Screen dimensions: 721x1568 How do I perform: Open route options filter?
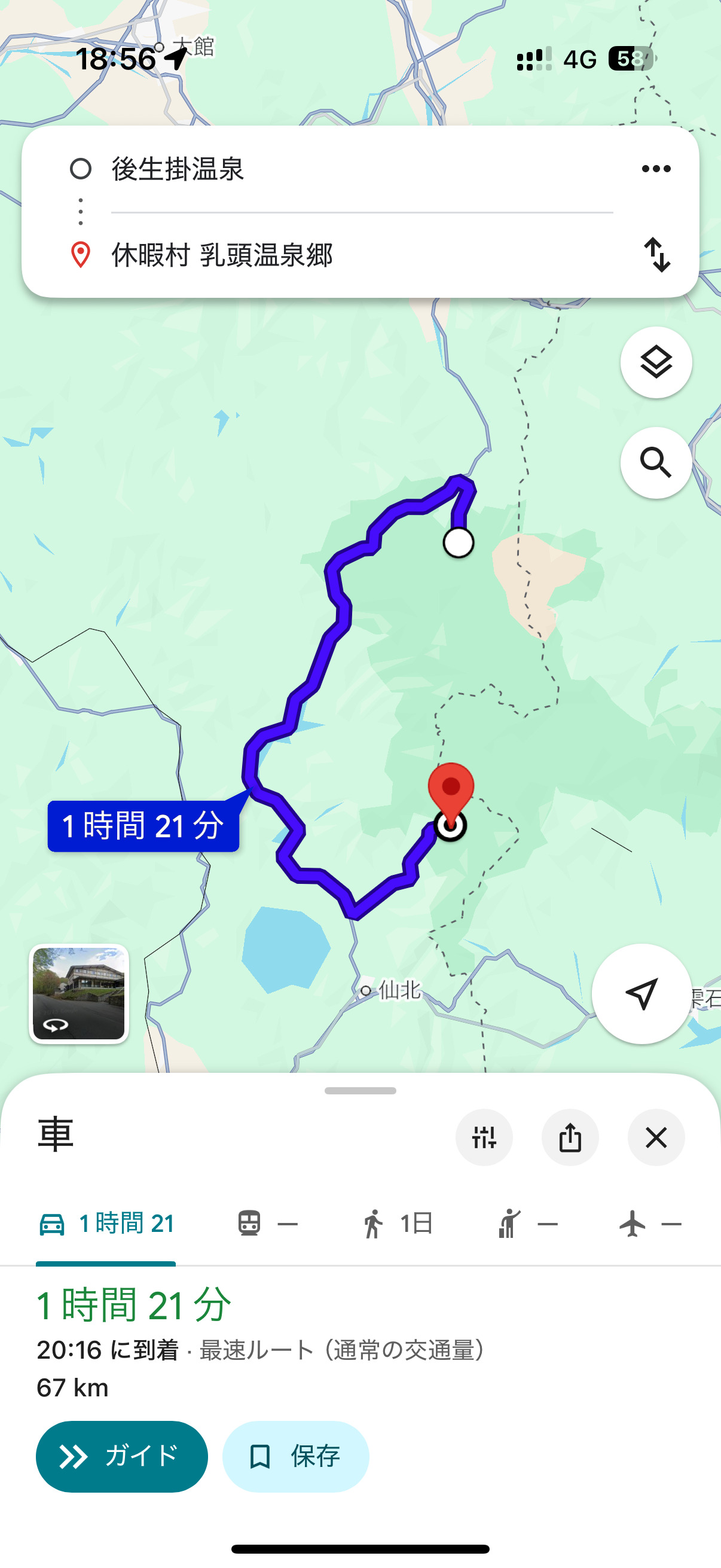[484, 1137]
